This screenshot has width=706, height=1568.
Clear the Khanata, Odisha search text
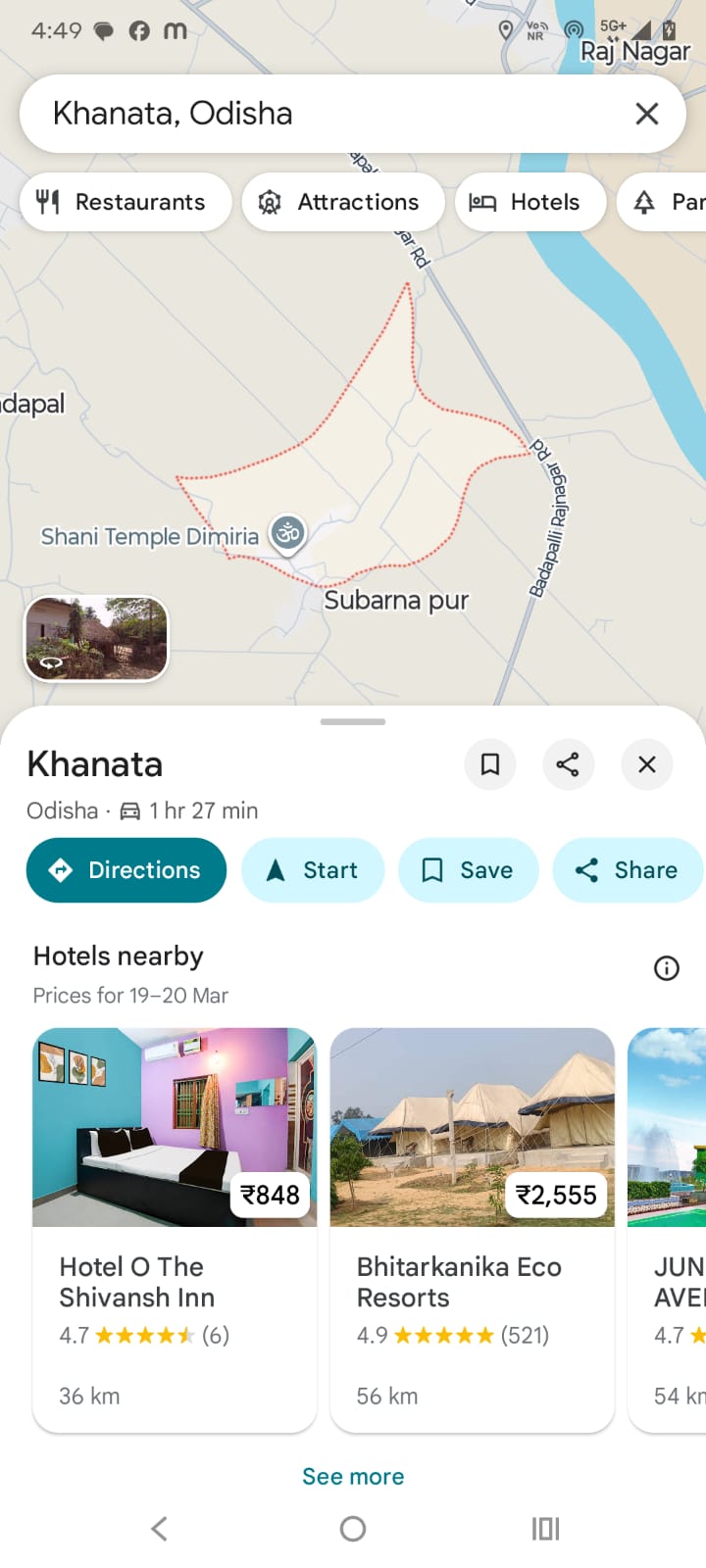click(646, 114)
